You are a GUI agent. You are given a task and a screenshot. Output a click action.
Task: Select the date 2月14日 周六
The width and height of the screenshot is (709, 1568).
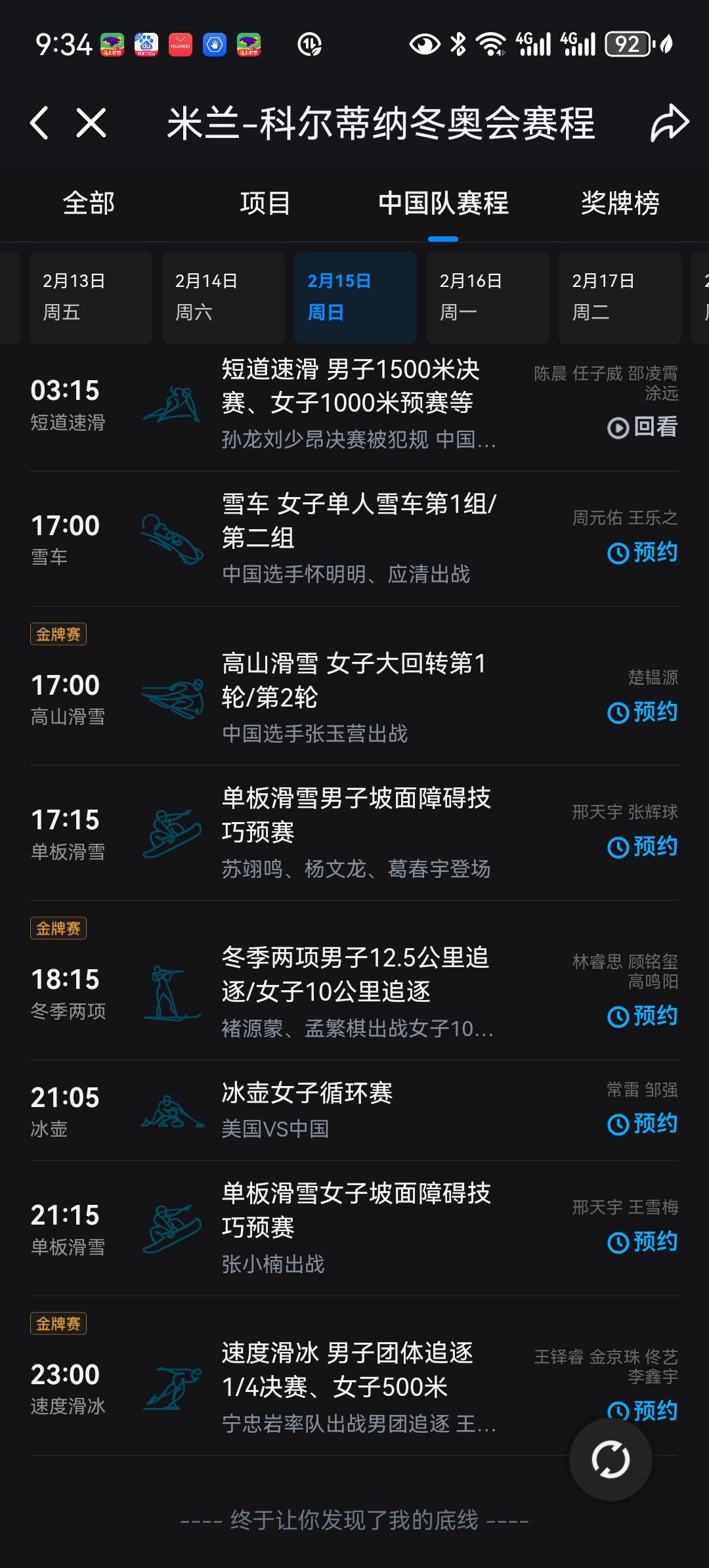pyautogui.click(x=223, y=297)
